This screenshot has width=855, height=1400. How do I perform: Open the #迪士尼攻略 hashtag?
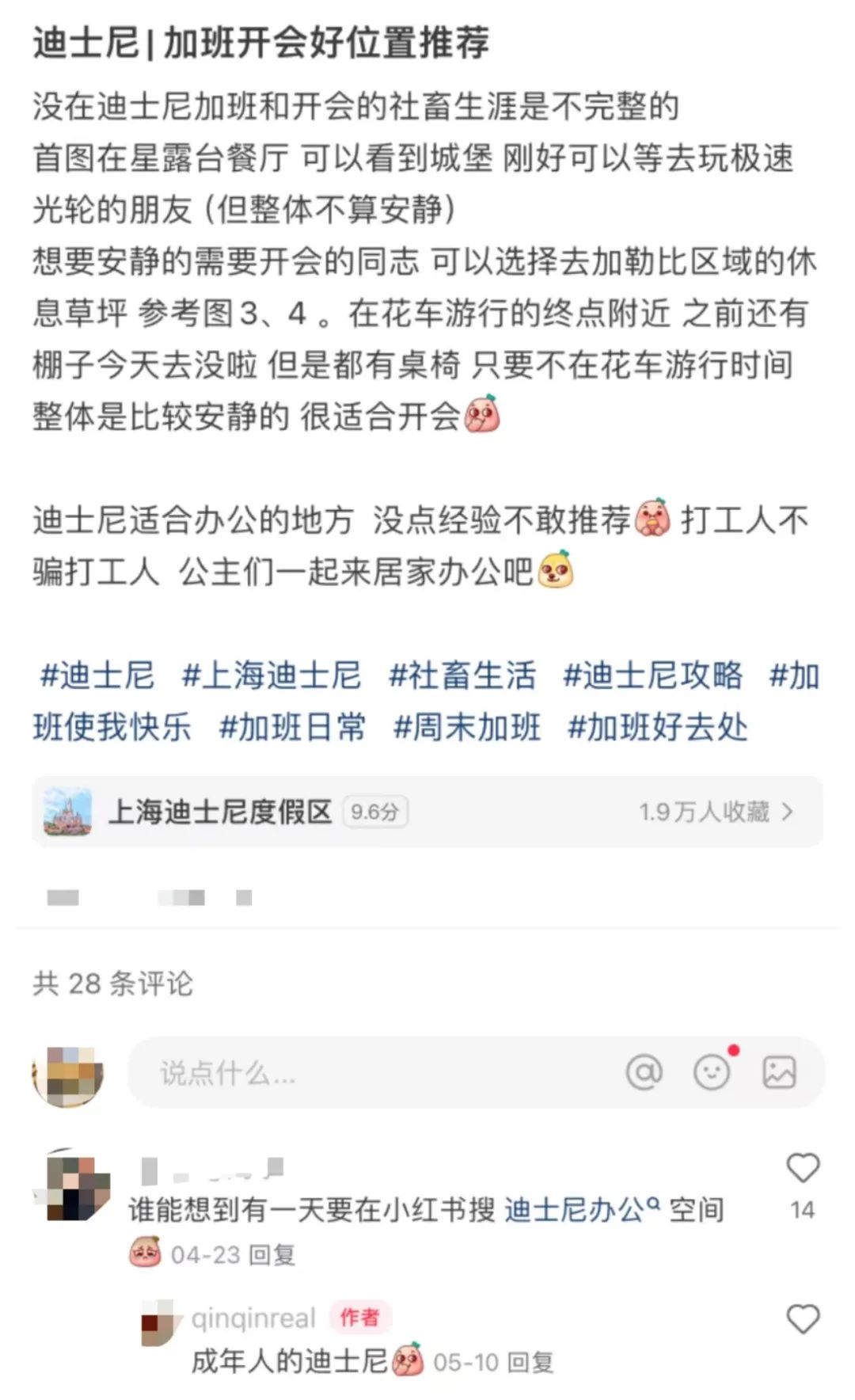point(653,675)
